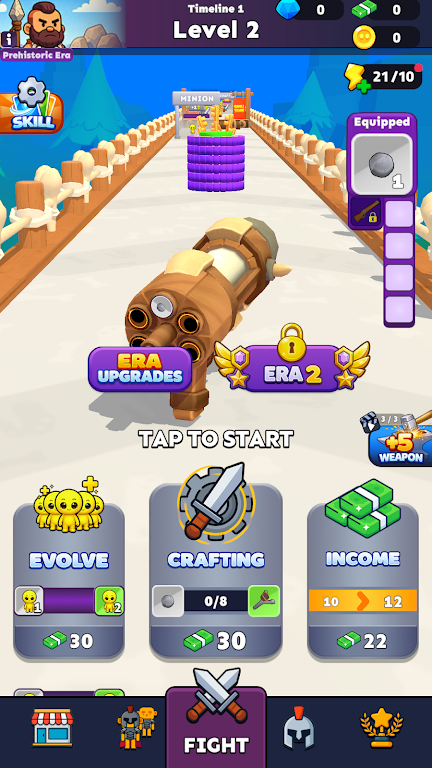Tap to start the level
432x768 pixels.
[x=216, y=439]
